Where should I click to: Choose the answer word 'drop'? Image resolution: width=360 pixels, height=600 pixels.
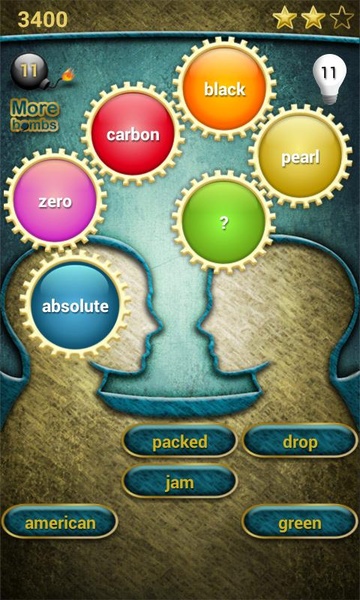(300, 442)
